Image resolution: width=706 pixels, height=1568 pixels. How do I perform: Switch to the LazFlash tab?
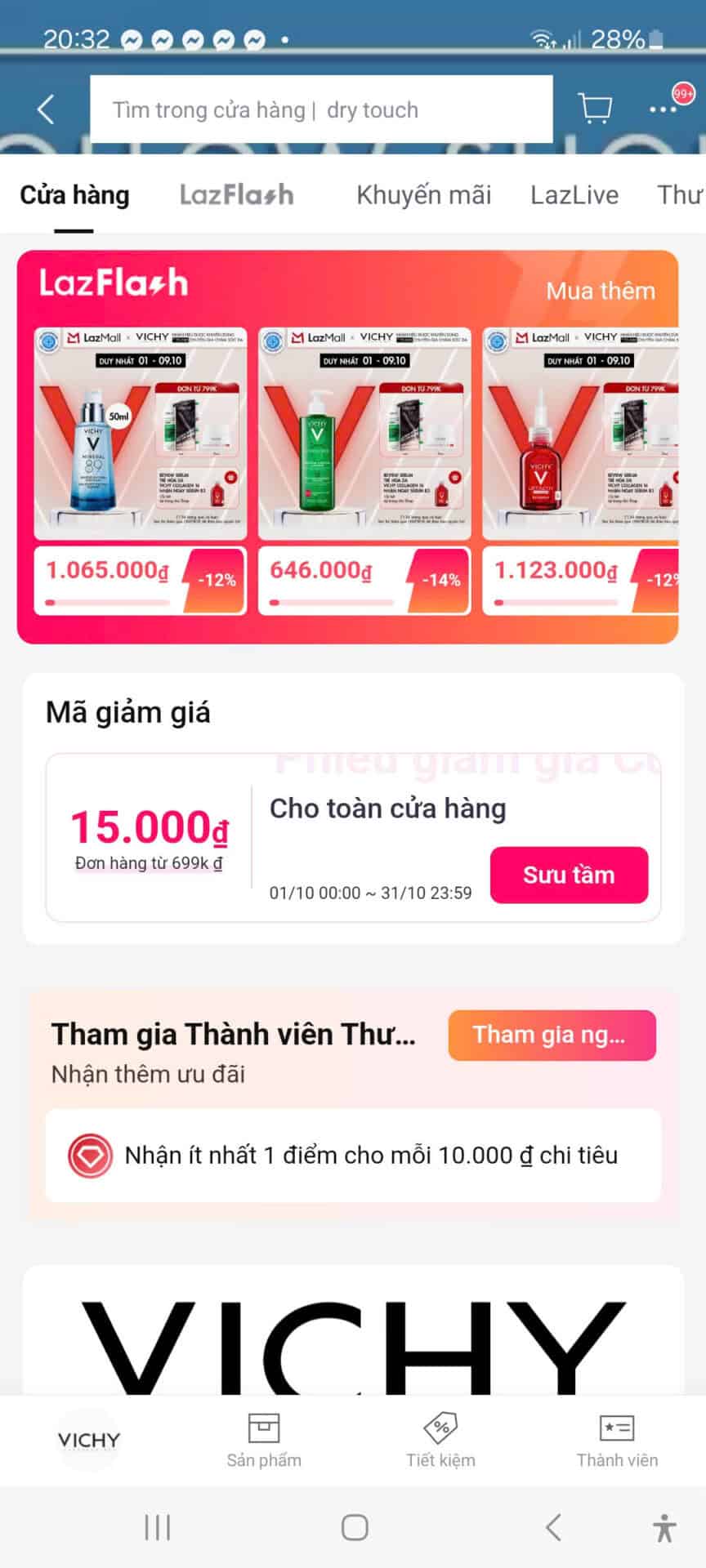tap(235, 194)
